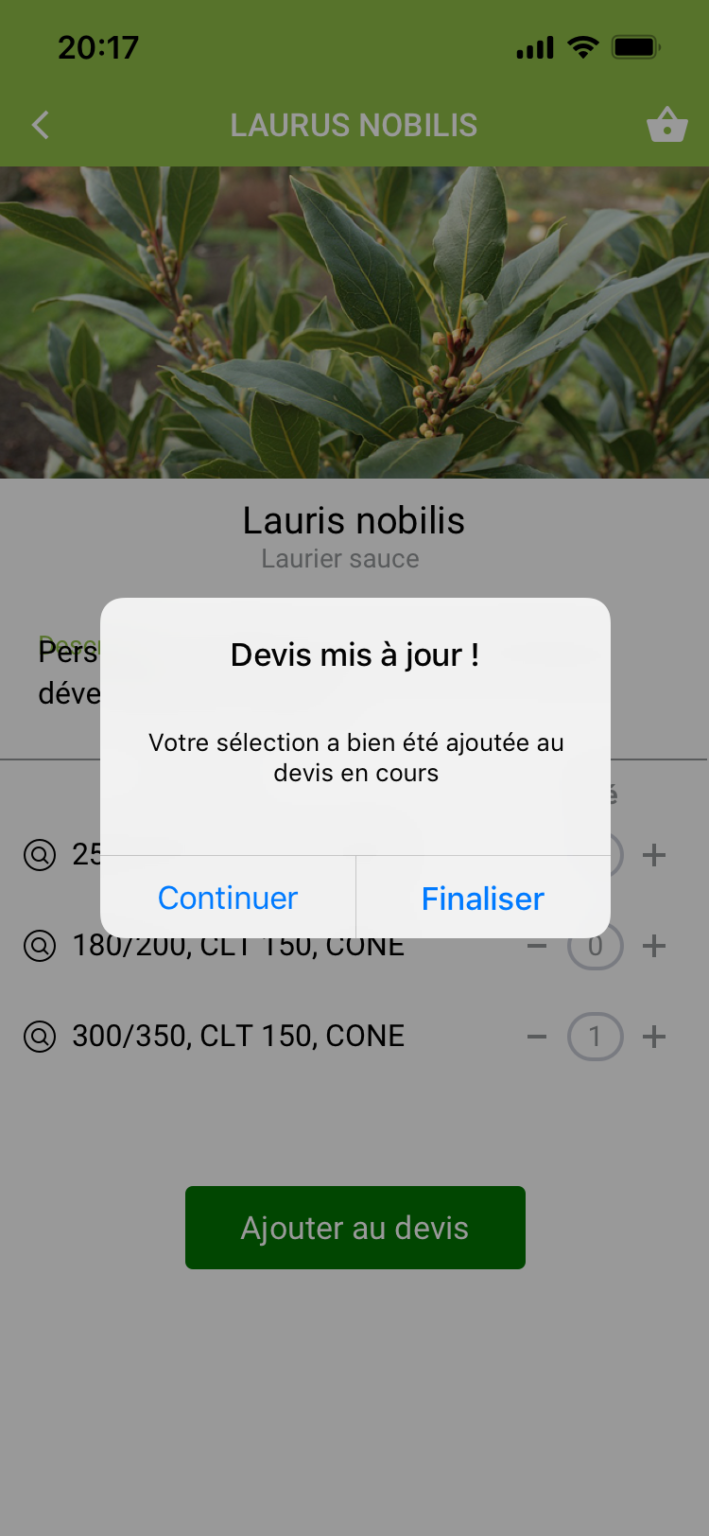Select Finaliser to finish the quote
Screen dimensions: 709x1536
point(483,897)
